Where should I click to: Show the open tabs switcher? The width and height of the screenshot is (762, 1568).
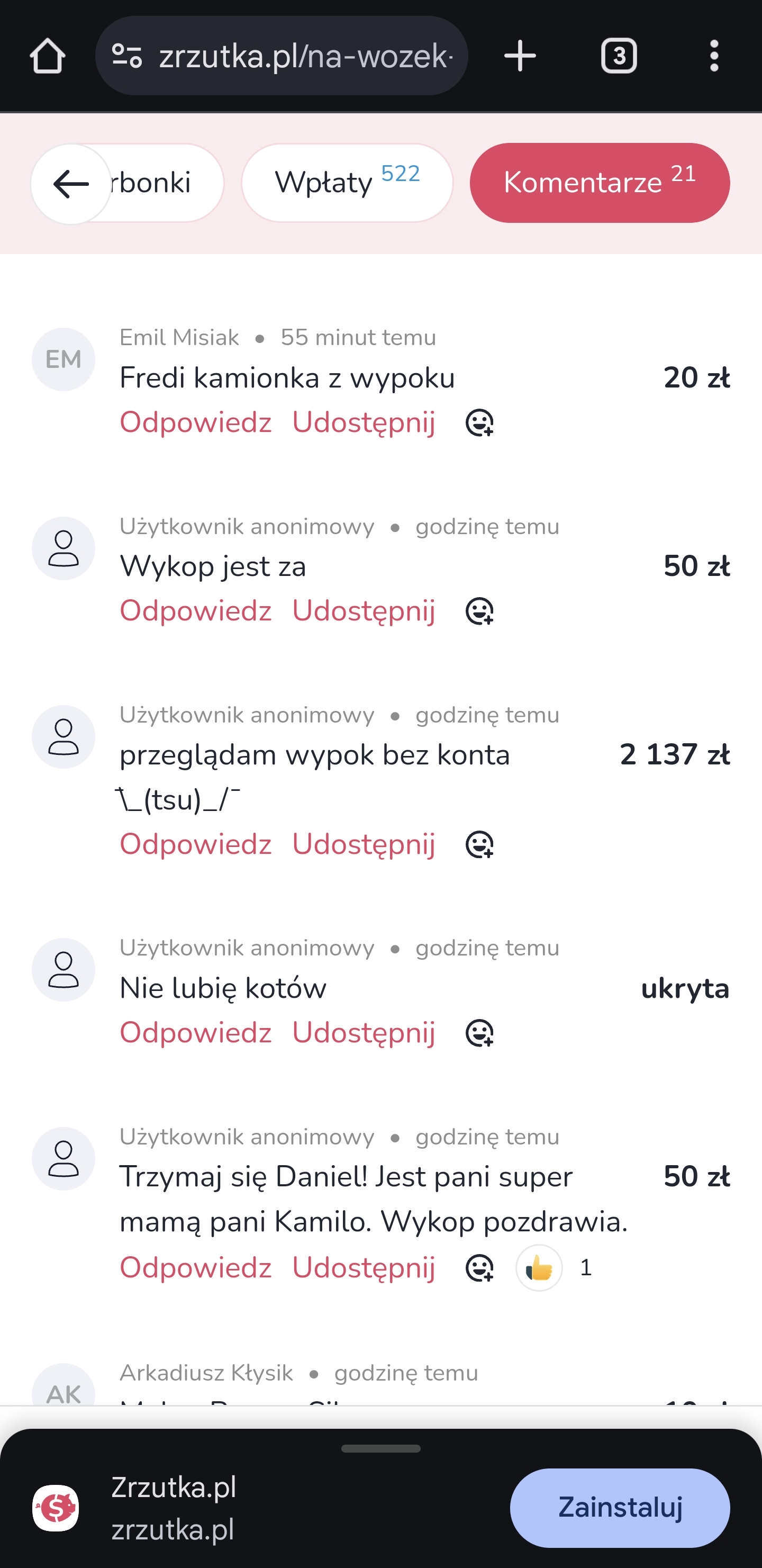(x=619, y=56)
